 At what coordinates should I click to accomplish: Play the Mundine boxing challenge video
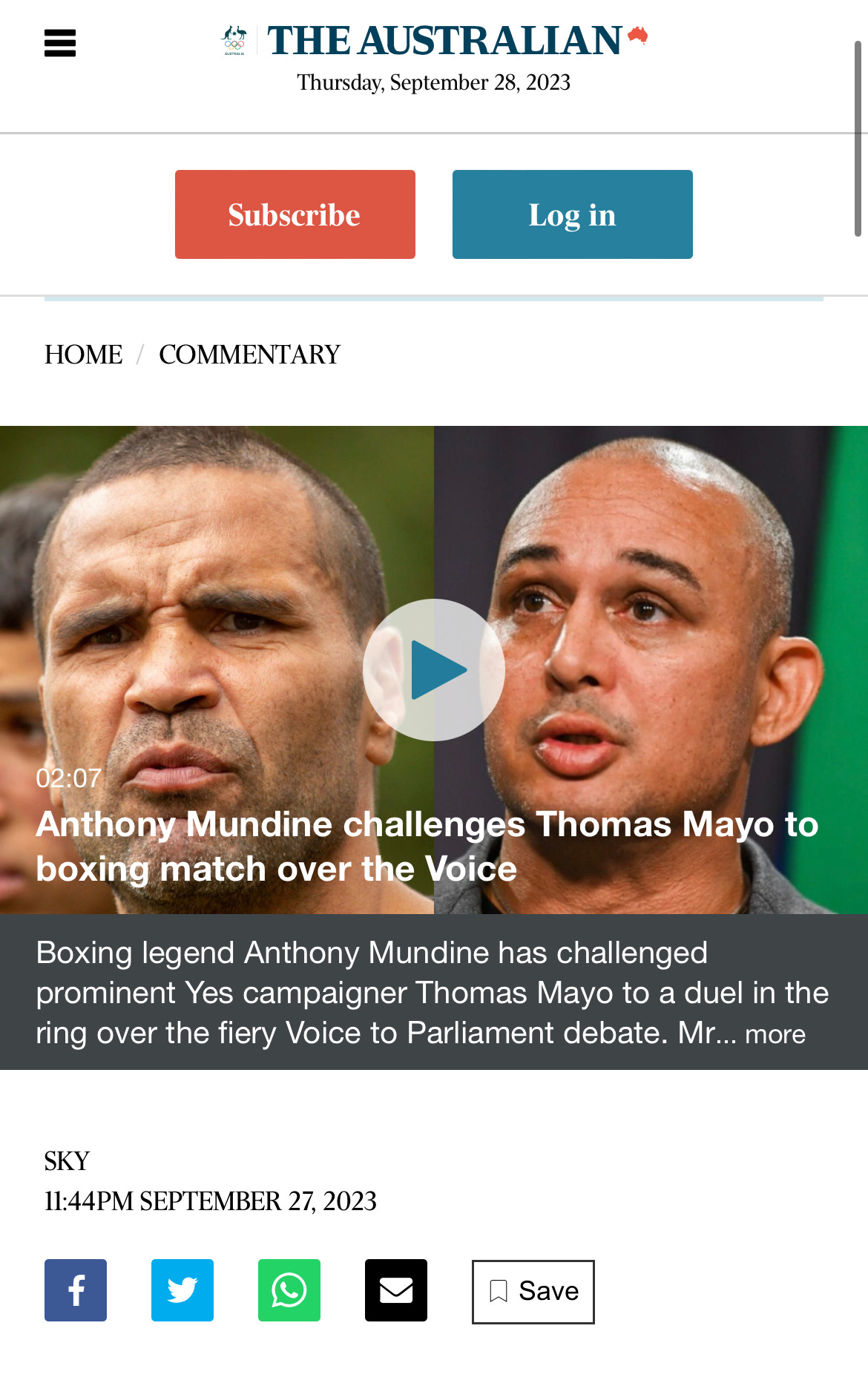click(434, 669)
